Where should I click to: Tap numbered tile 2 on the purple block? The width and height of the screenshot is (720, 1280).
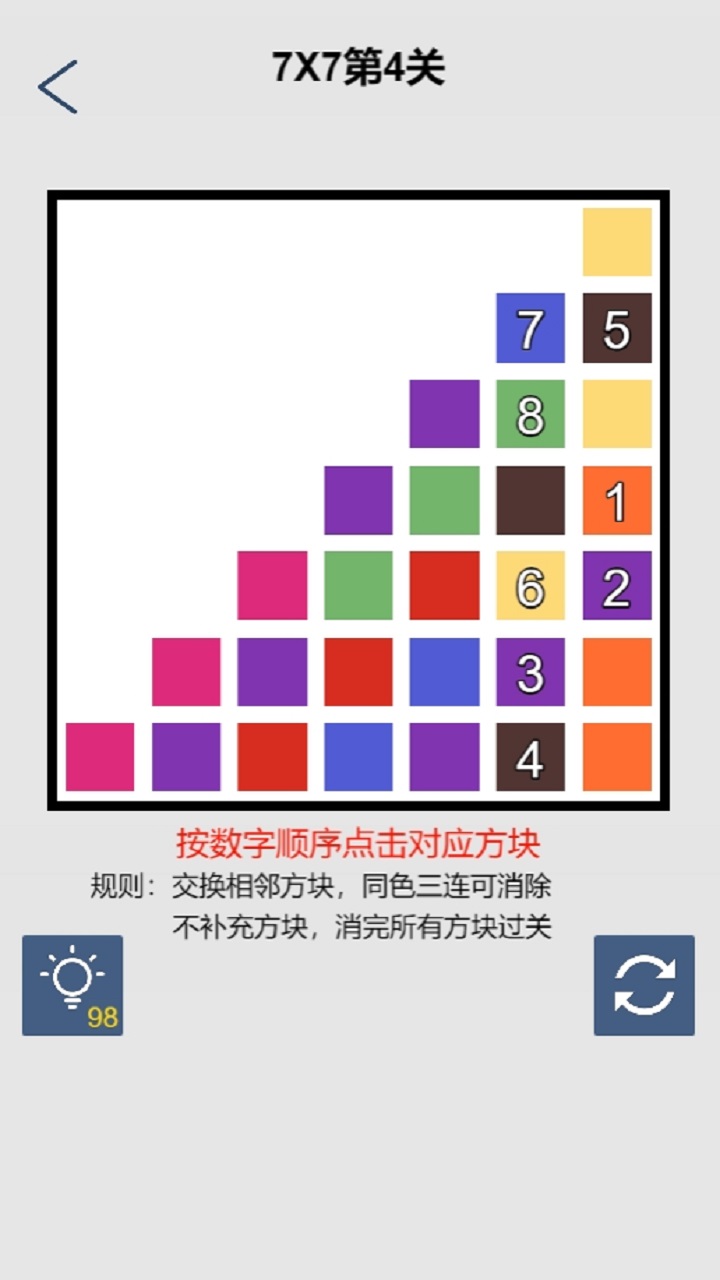coord(617,588)
